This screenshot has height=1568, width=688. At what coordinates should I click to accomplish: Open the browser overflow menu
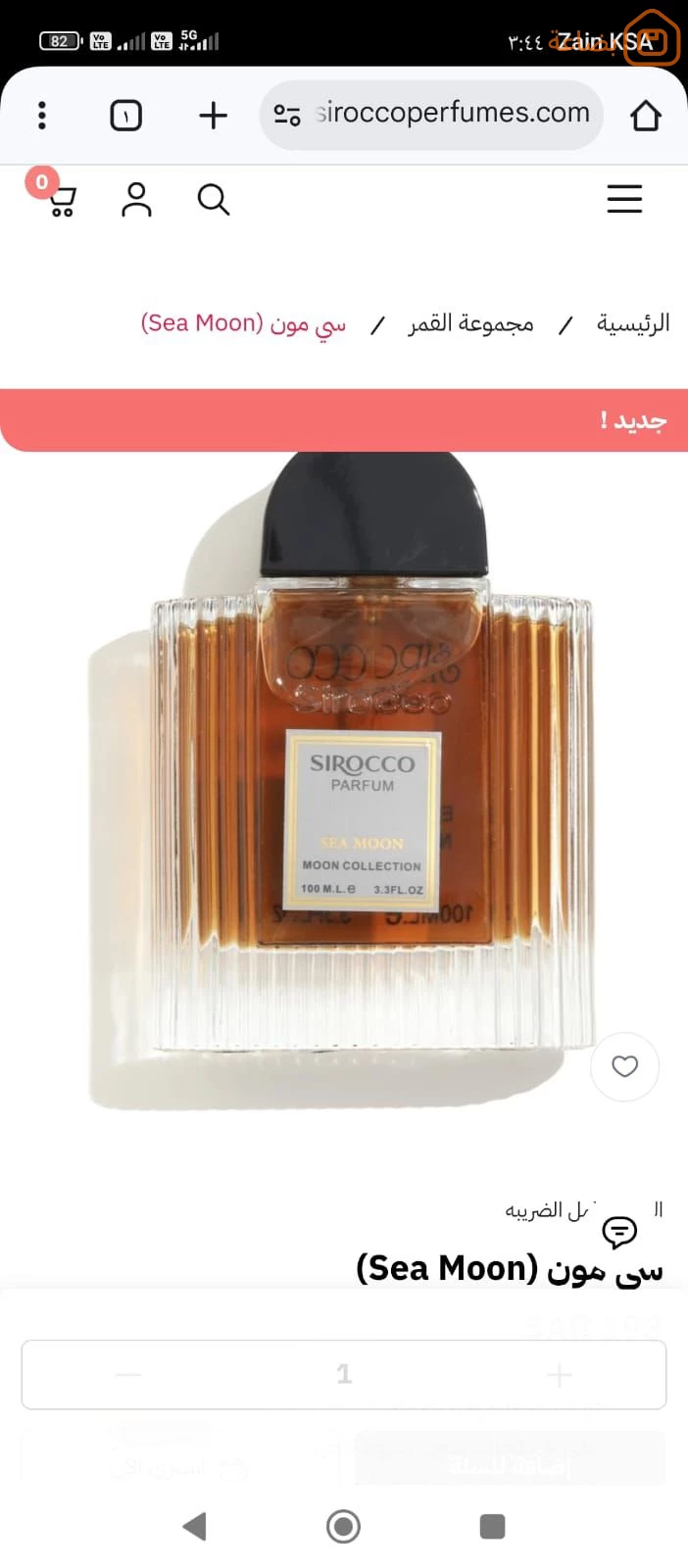[42, 116]
